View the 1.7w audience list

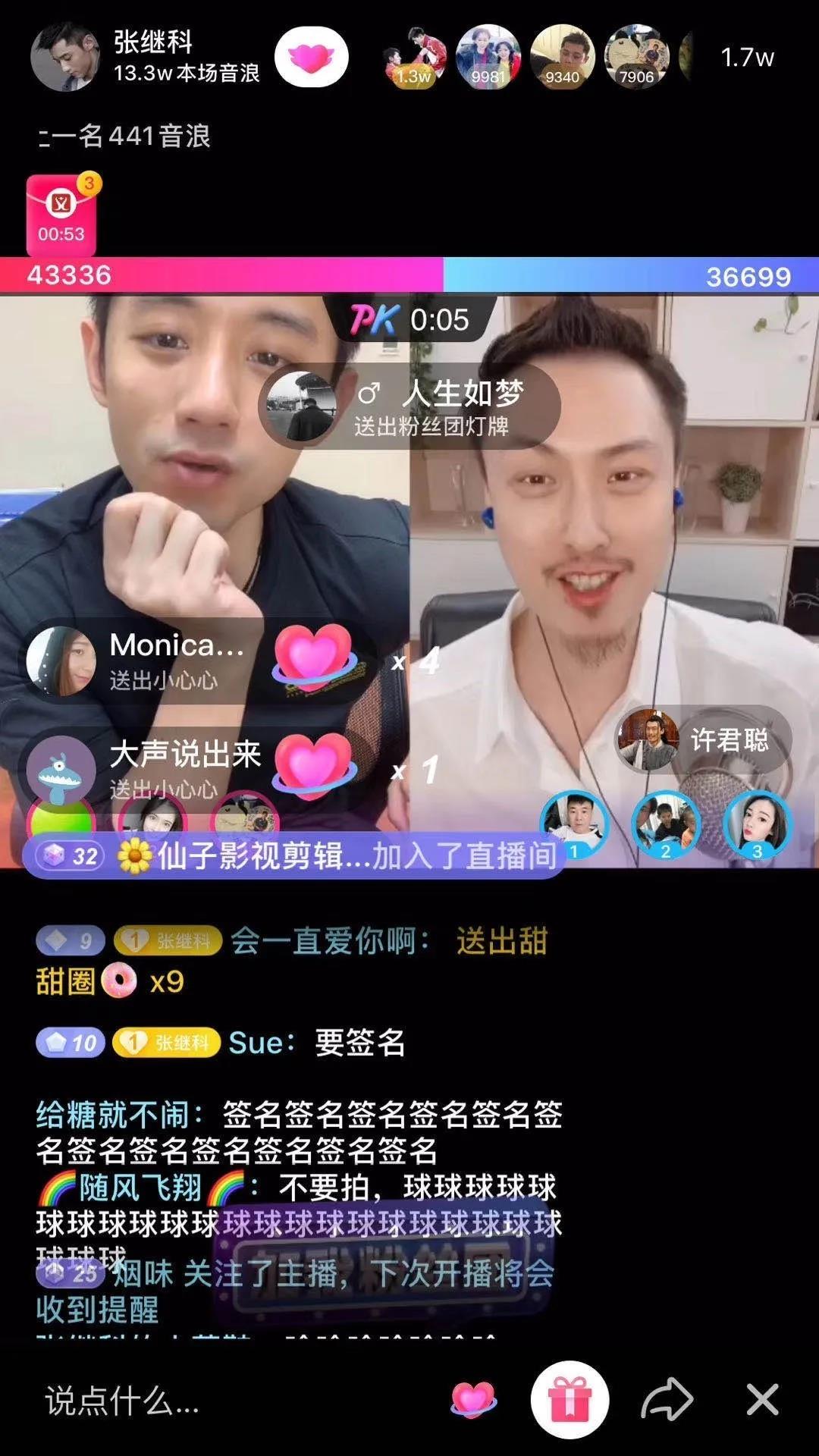(x=746, y=58)
